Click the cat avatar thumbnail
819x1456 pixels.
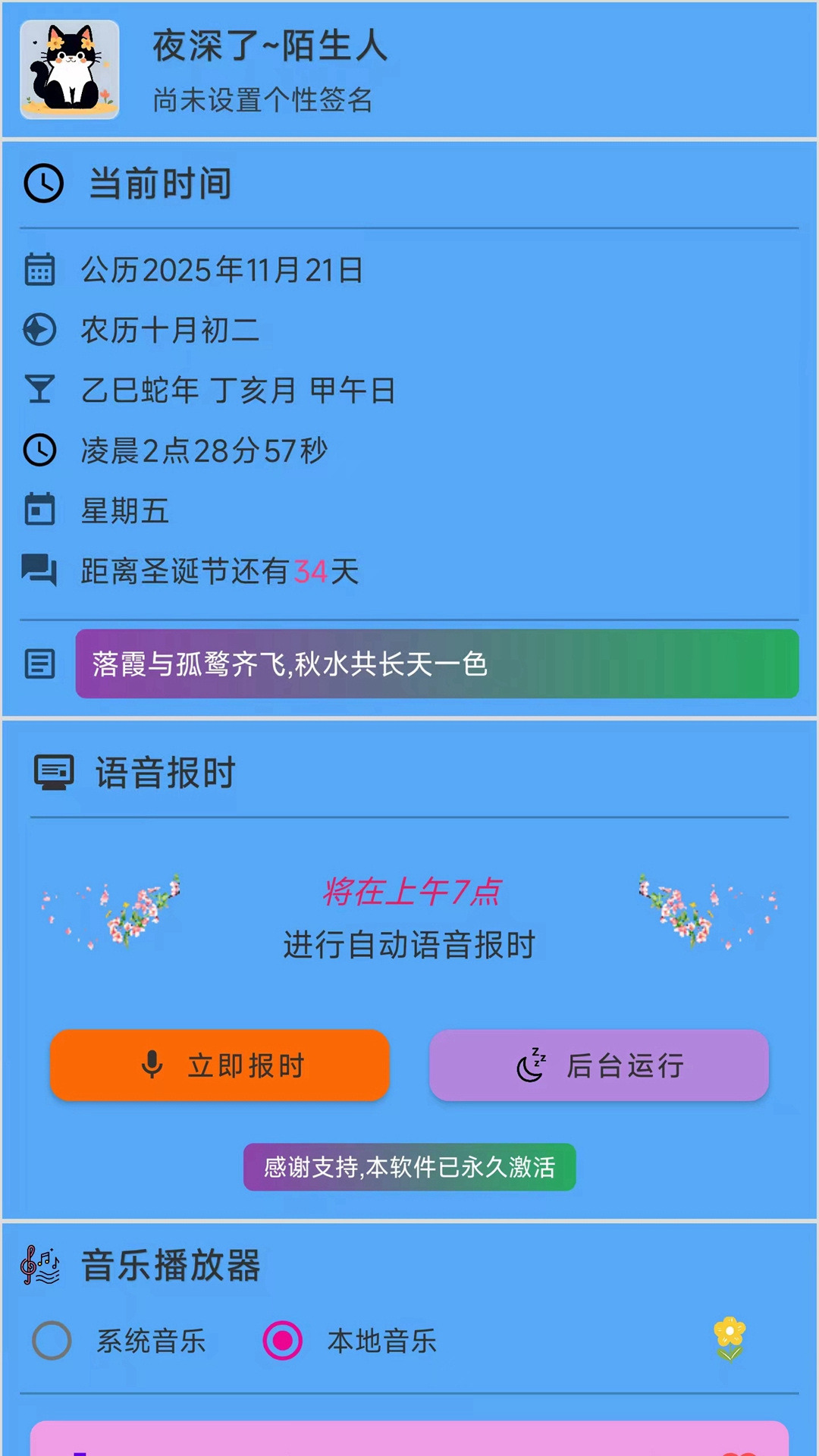pyautogui.click(x=69, y=69)
